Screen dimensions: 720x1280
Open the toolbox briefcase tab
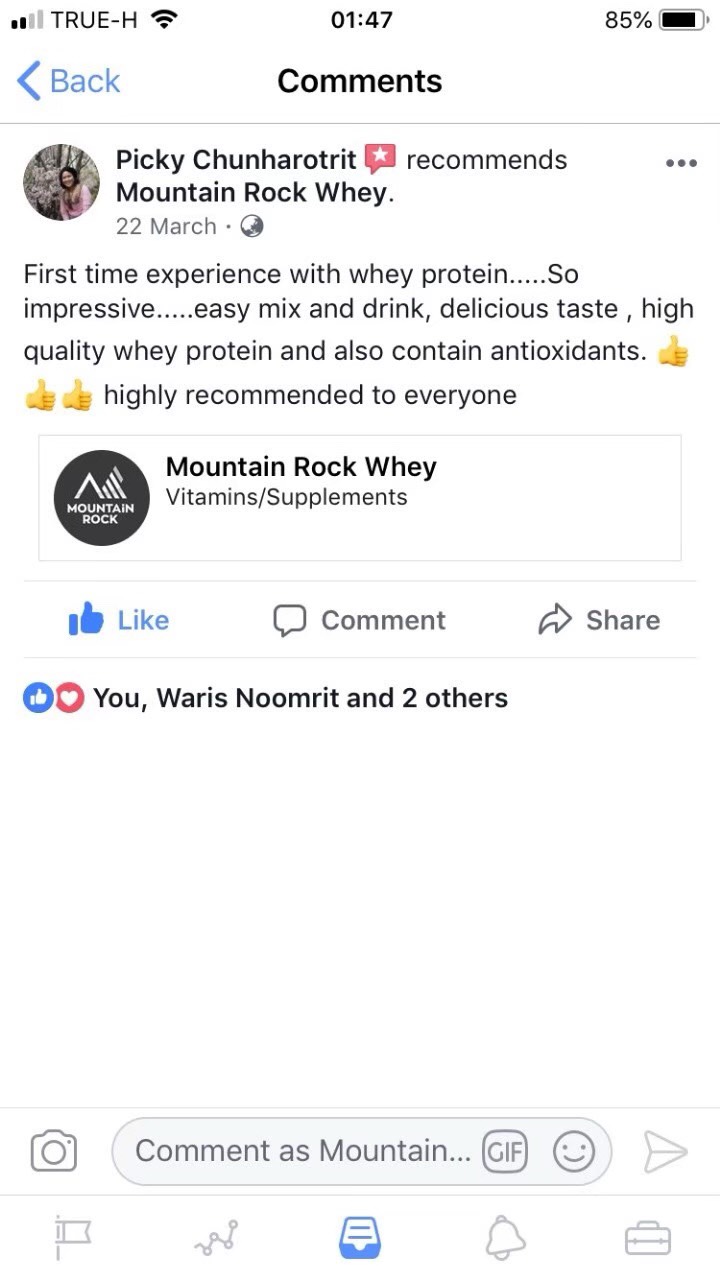pos(648,1239)
